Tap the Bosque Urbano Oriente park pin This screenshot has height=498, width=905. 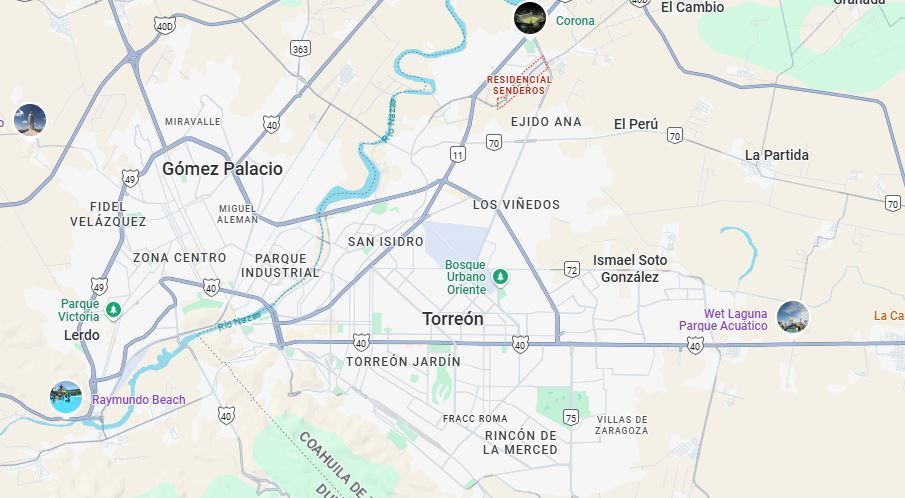click(501, 276)
